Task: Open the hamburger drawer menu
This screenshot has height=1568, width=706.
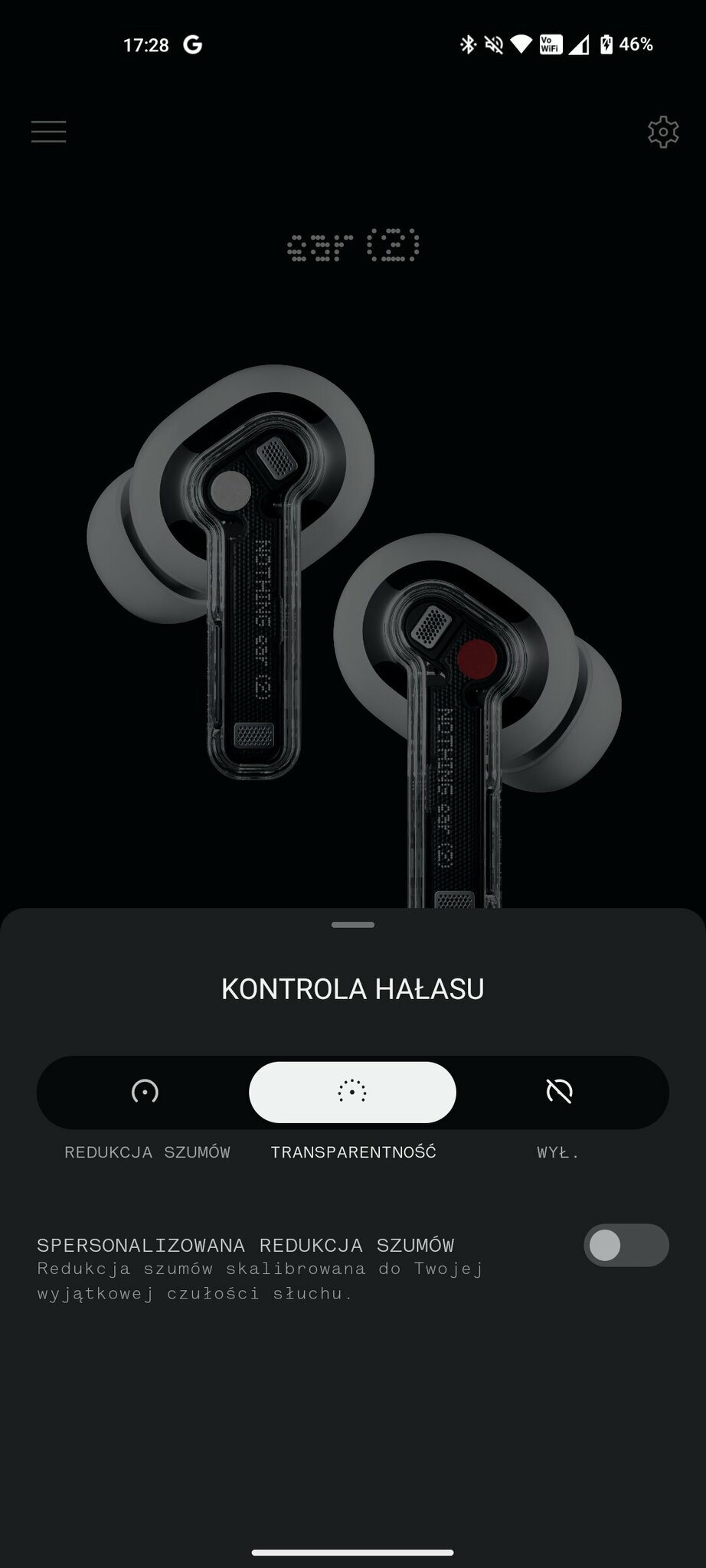Action: point(48,132)
